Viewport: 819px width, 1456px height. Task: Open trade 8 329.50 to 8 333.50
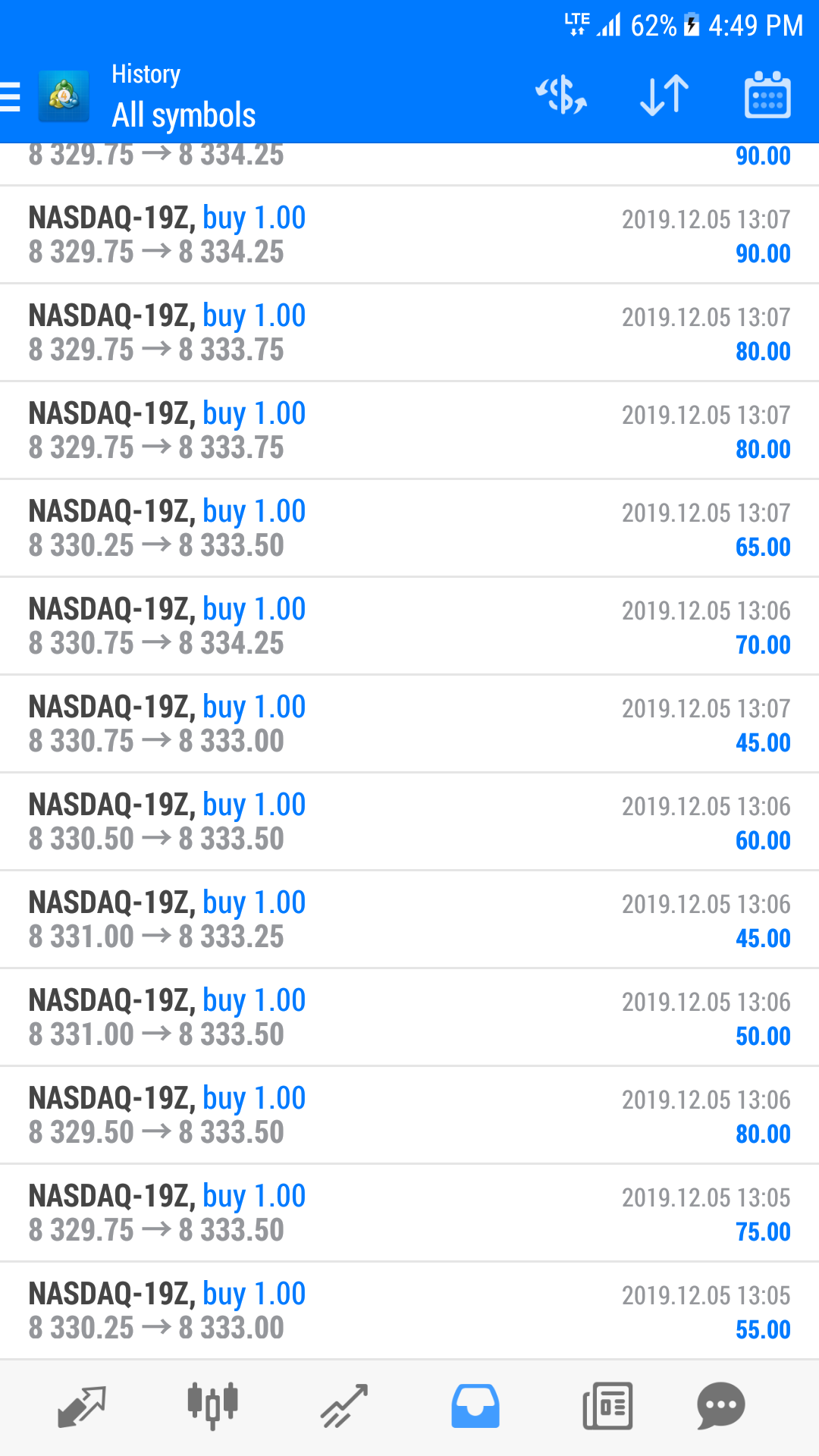coord(409,1116)
